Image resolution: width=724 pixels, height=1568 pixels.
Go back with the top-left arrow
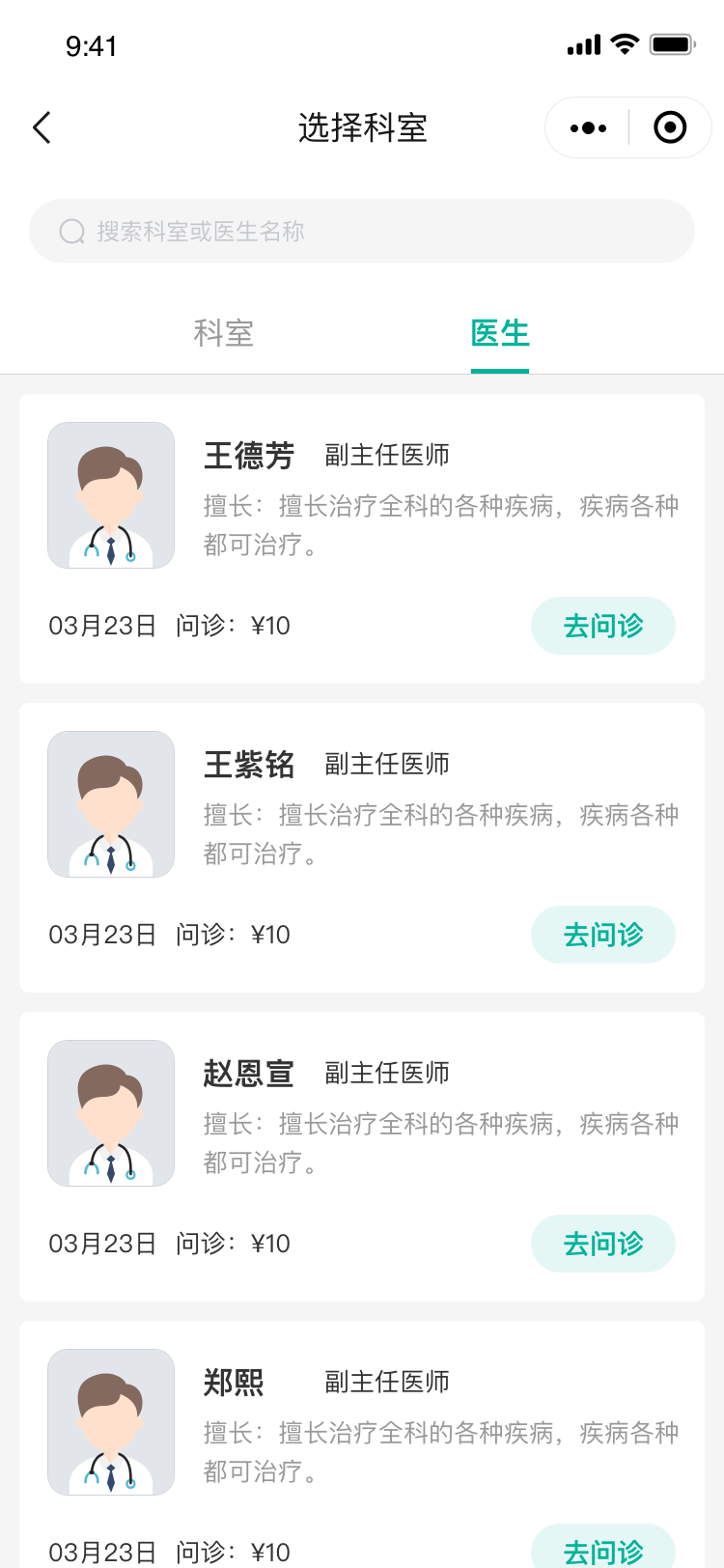click(x=42, y=127)
